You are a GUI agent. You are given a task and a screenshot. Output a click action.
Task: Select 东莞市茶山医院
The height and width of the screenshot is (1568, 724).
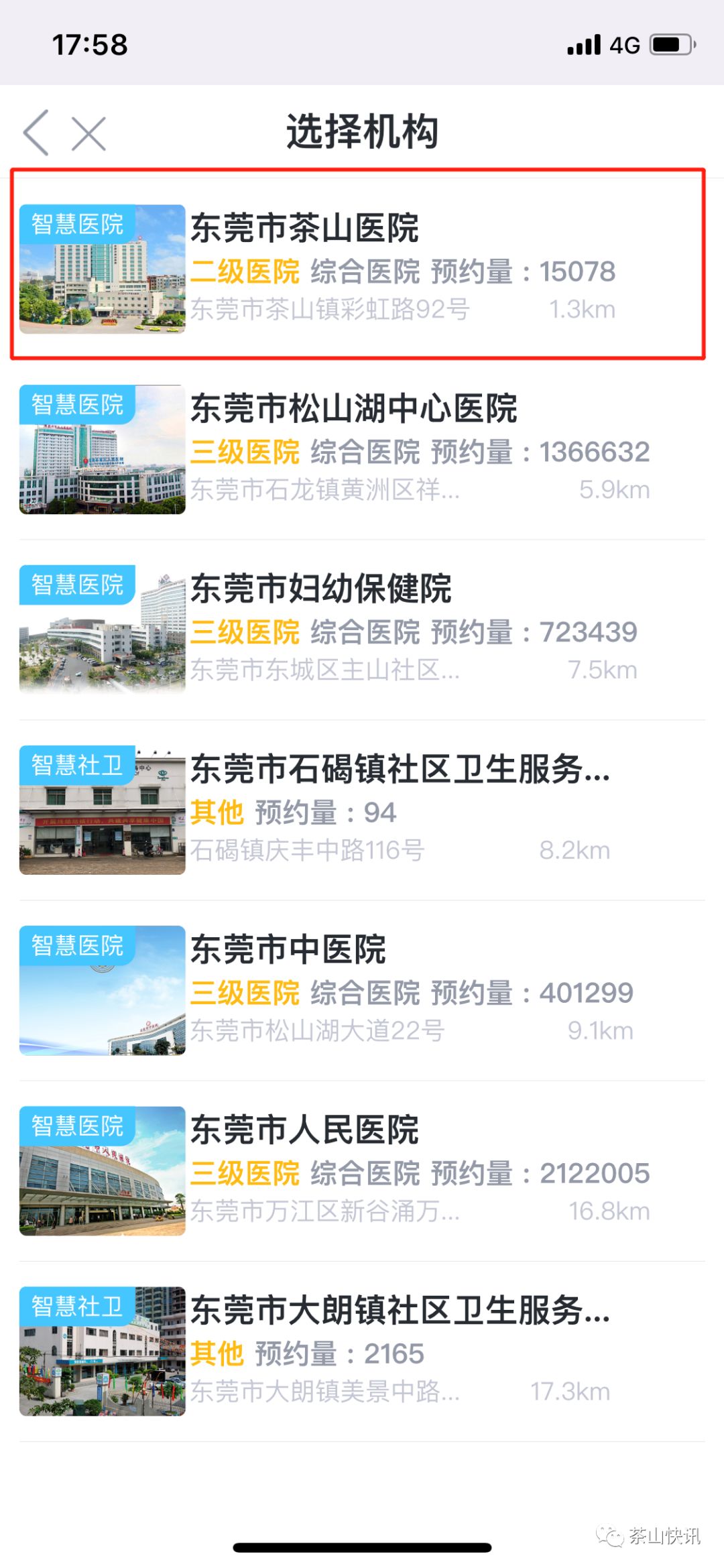(x=362, y=269)
